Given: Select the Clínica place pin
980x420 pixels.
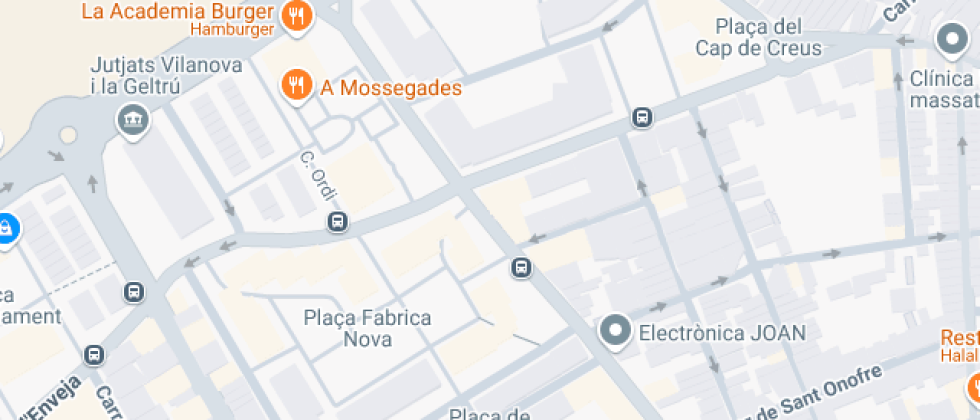Looking at the screenshot, I should point(952,40).
